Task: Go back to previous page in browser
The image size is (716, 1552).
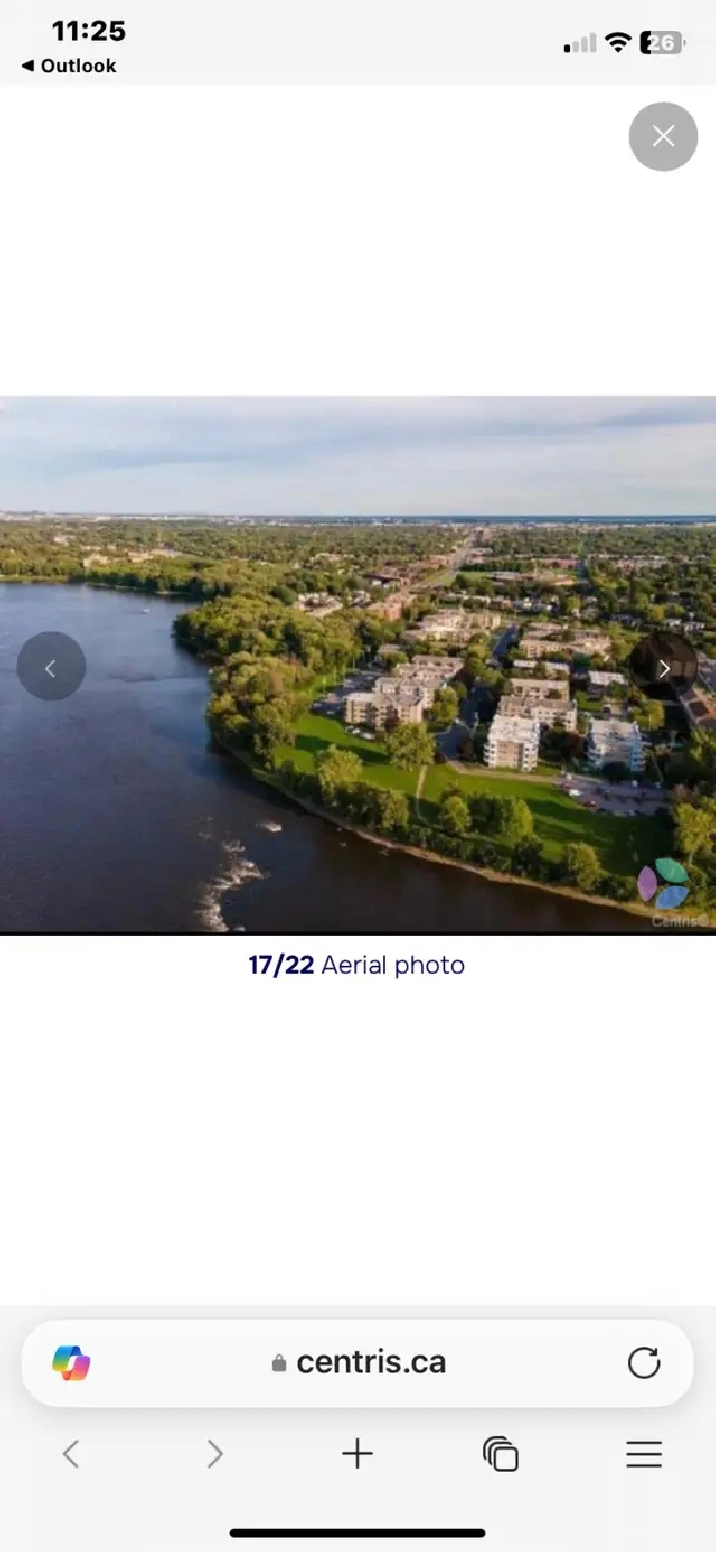Action: [x=70, y=1454]
